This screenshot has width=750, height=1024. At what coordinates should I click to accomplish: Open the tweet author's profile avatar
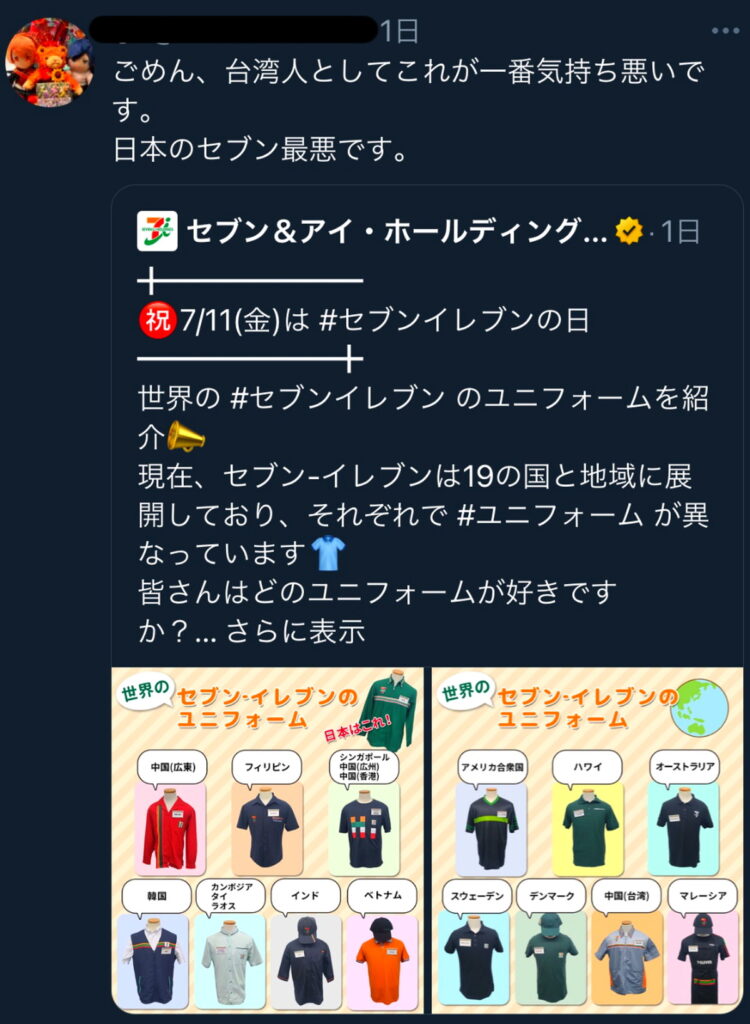point(52,61)
